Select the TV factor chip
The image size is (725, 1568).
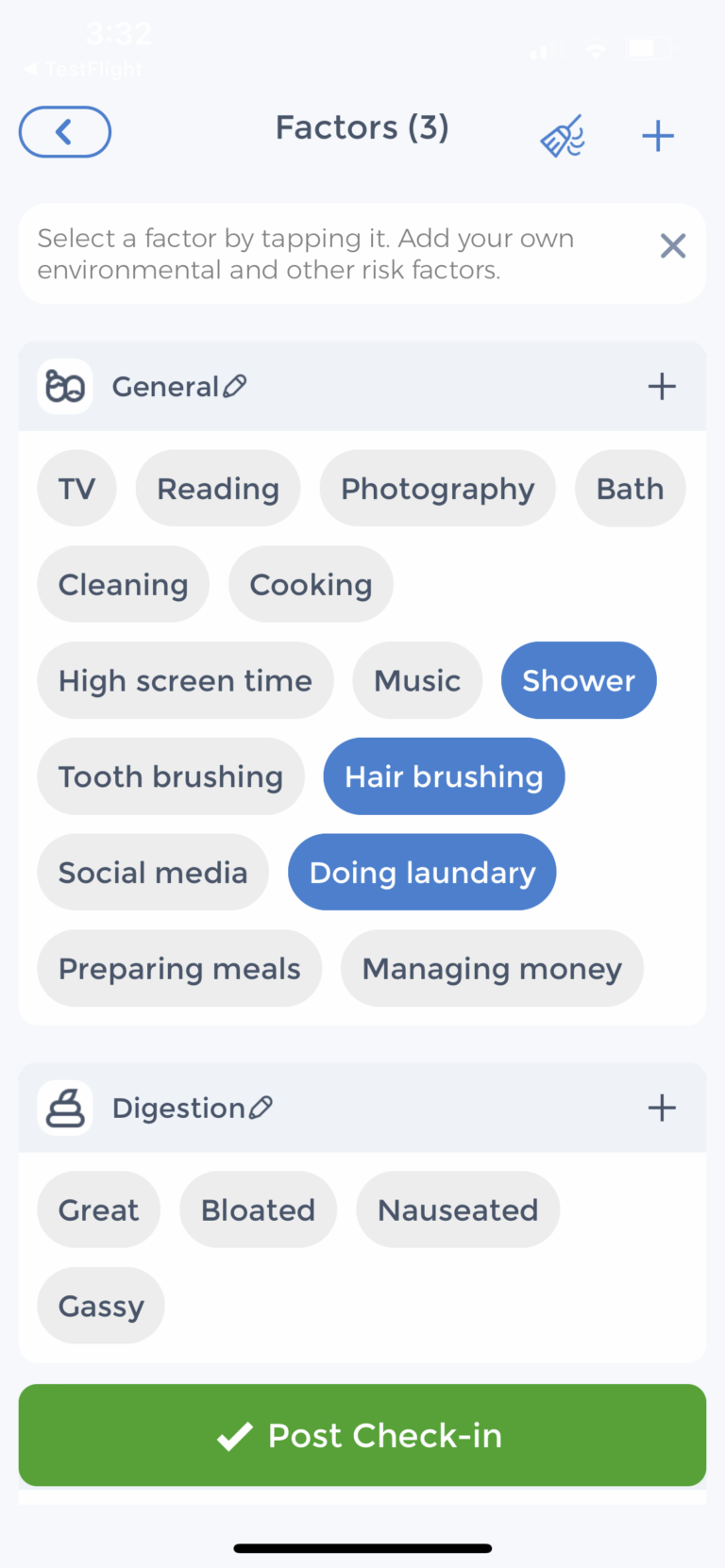click(76, 489)
